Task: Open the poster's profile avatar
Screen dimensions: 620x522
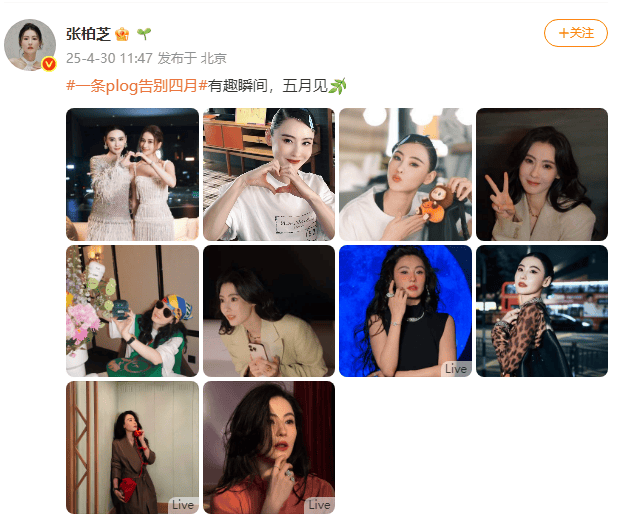Action: coord(30,45)
